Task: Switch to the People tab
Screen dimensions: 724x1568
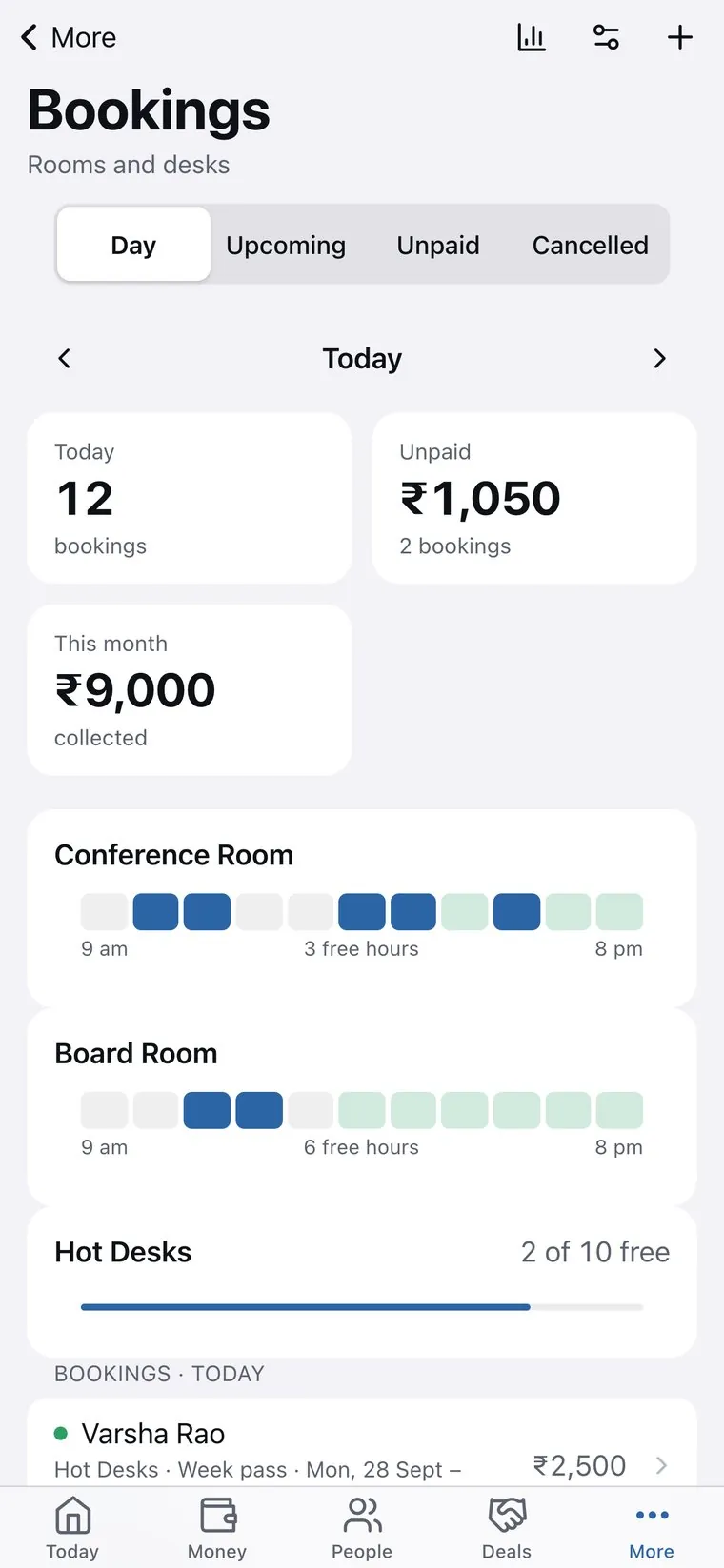Action: [362, 1527]
